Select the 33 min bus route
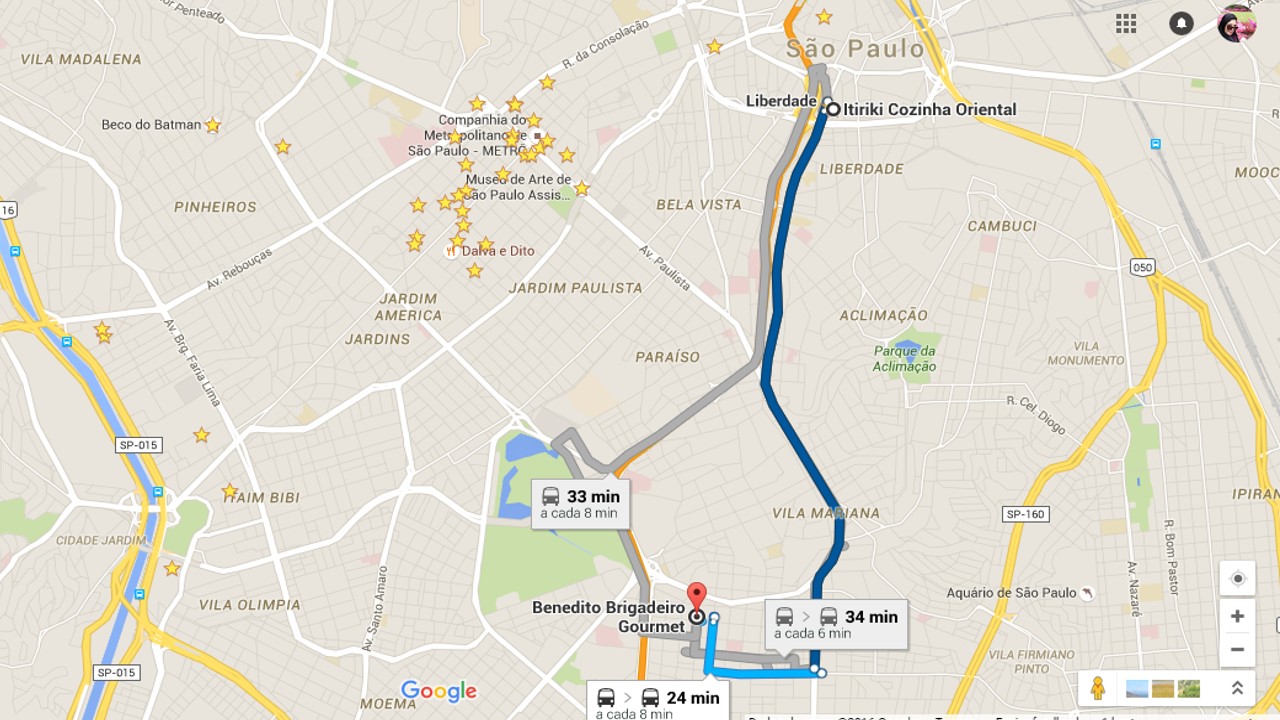Image resolution: width=1280 pixels, height=720 pixels. [581, 503]
